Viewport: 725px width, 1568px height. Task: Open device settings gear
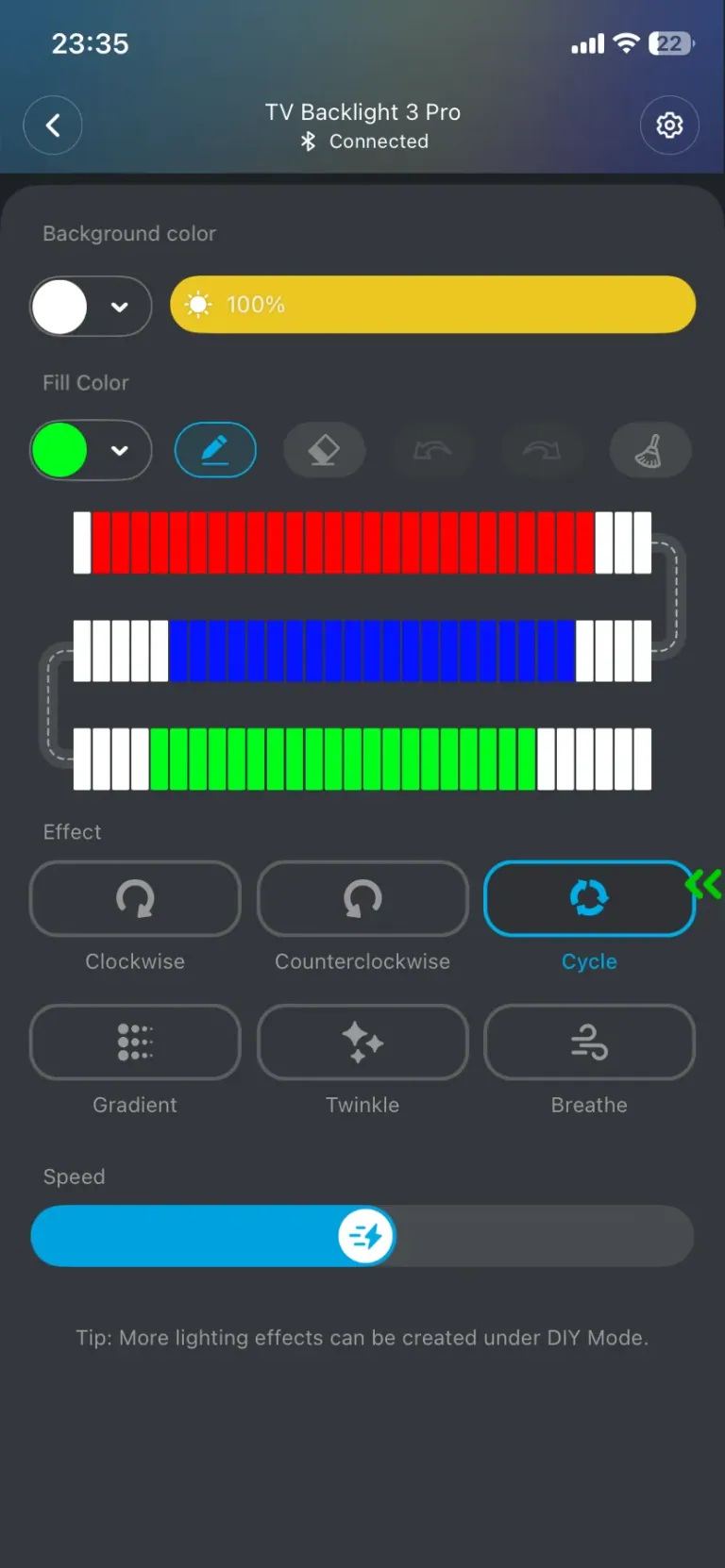tap(669, 125)
